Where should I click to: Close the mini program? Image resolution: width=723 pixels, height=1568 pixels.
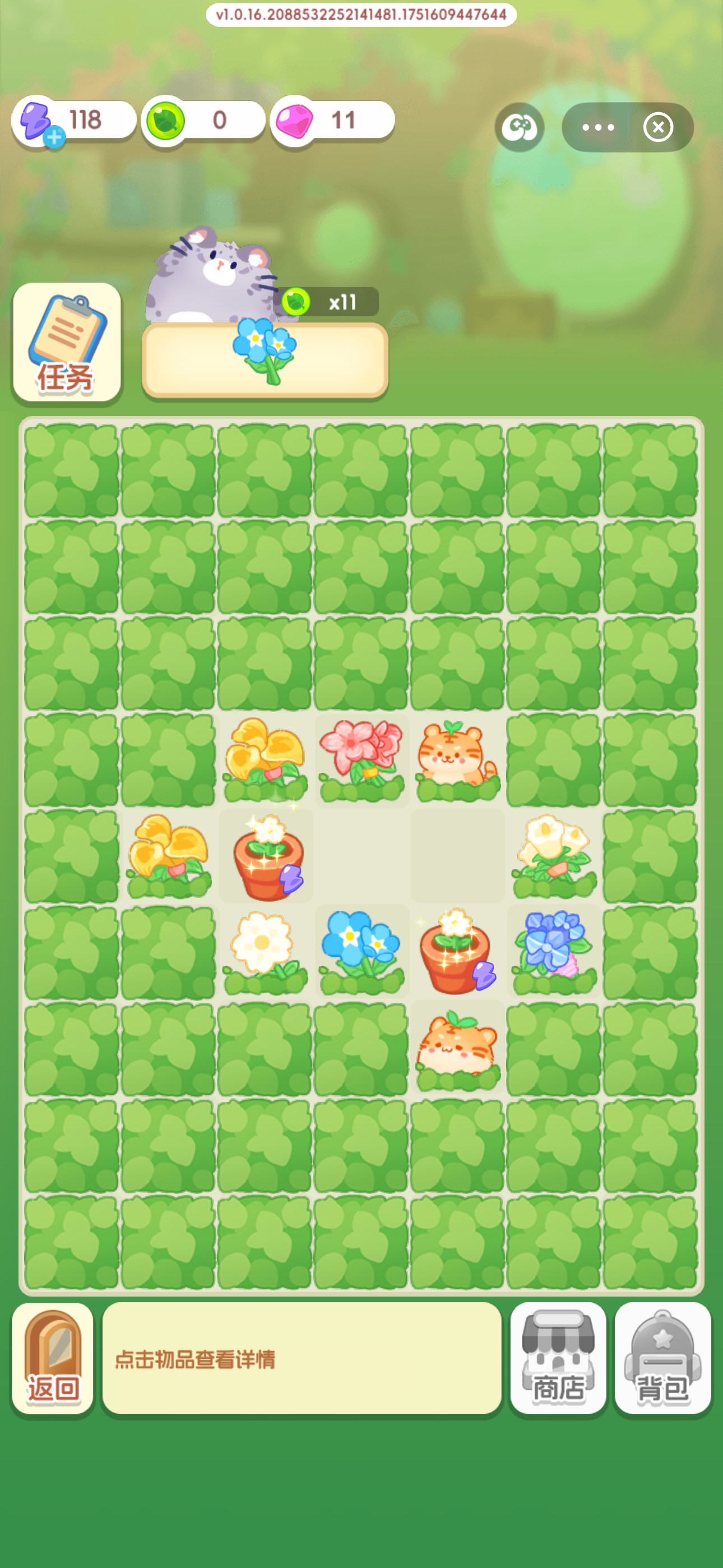[x=658, y=127]
